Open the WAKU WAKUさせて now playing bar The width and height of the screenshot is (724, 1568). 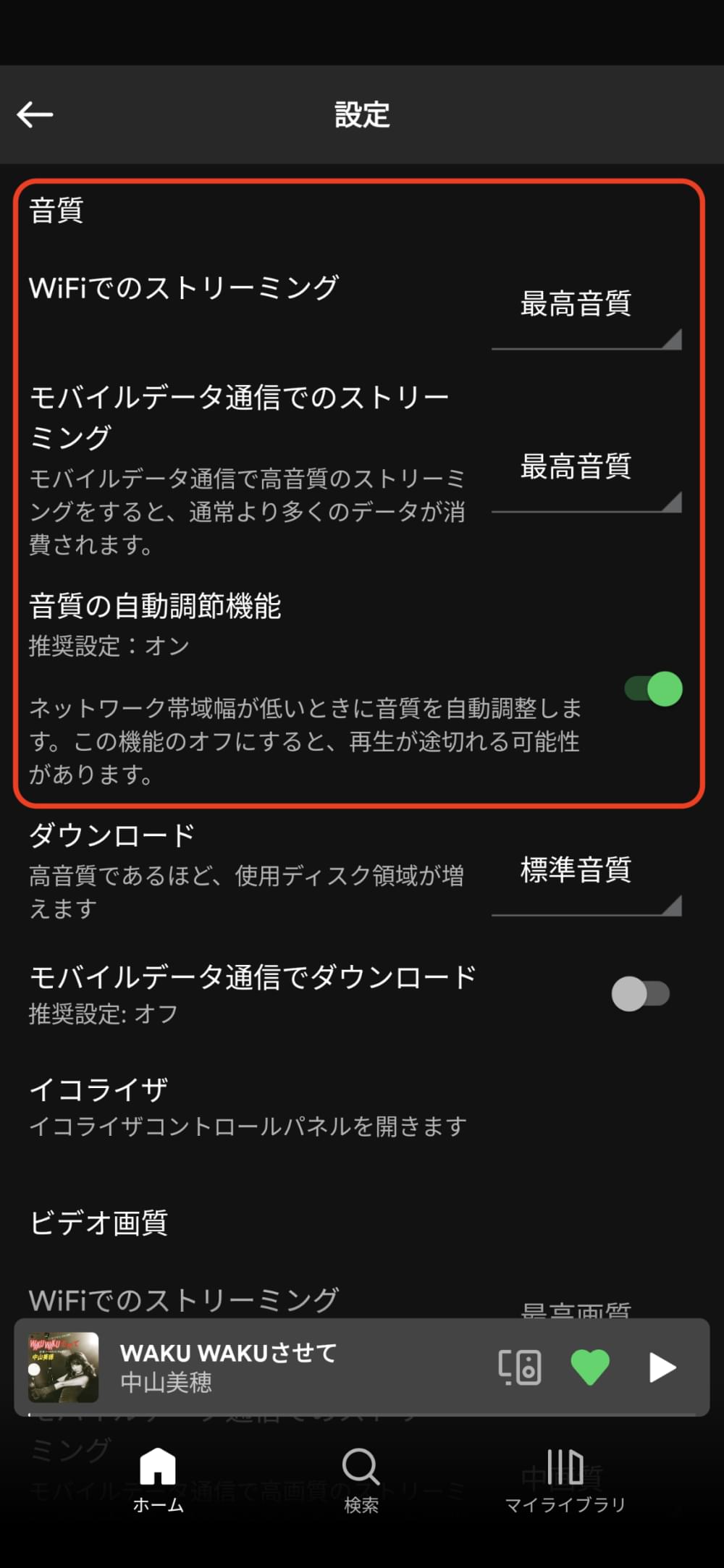click(x=290, y=1367)
